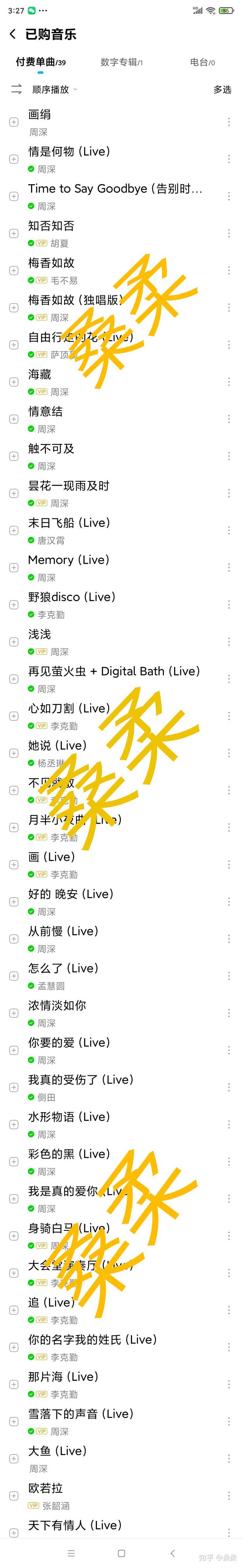243x1568 pixels.
Task: Play the song 画绢
Action: click(x=91, y=122)
